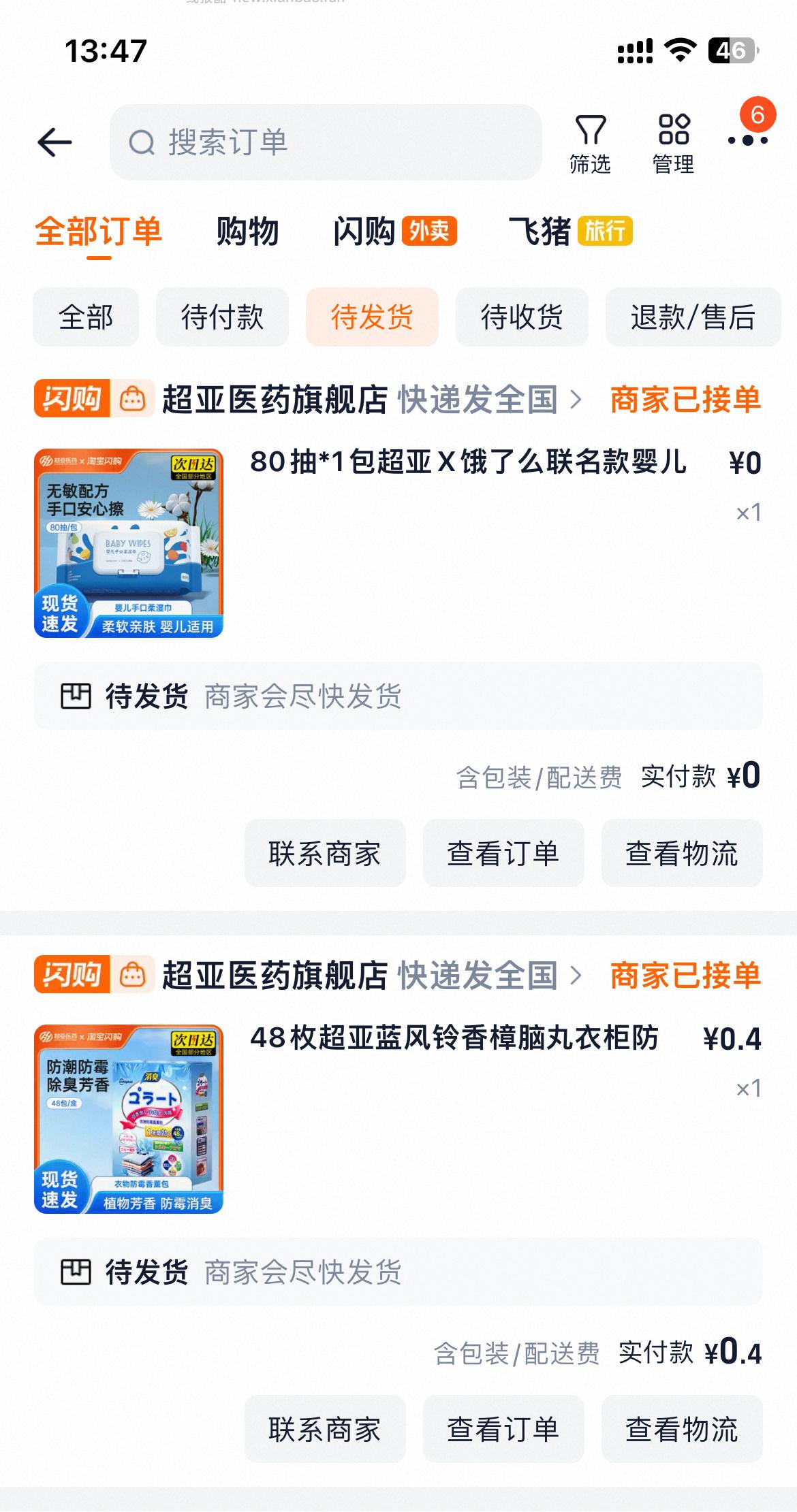The width and height of the screenshot is (797, 1512).
Task: Tap the back arrow icon
Action: click(x=54, y=141)
